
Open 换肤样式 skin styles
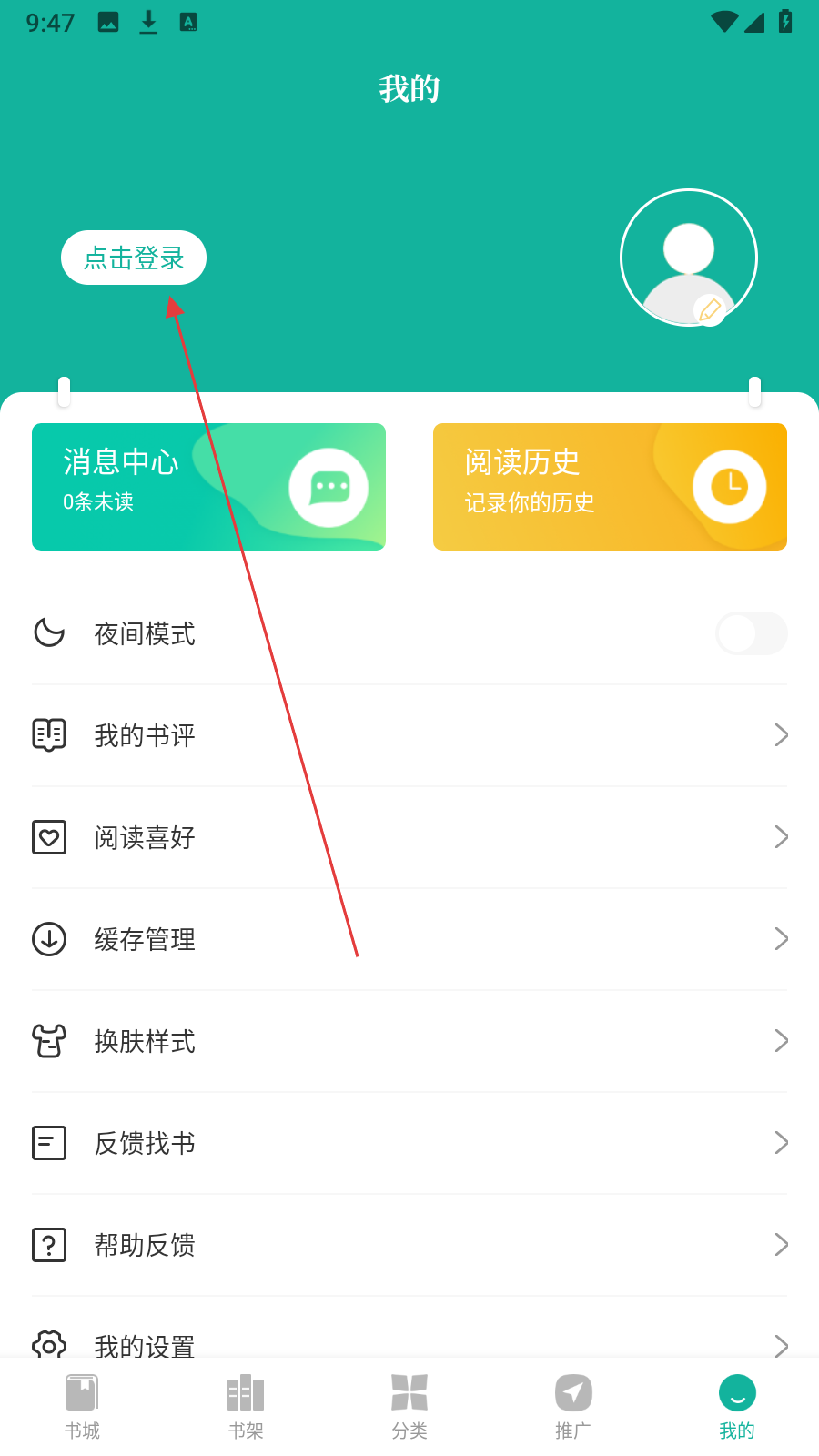(409, 1041)
